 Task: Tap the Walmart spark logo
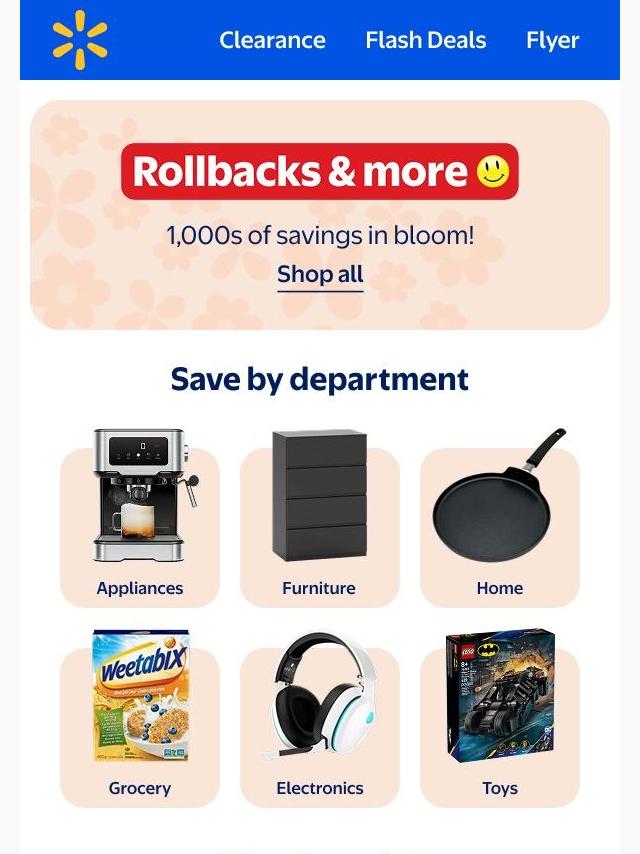[x=80, y=40]
